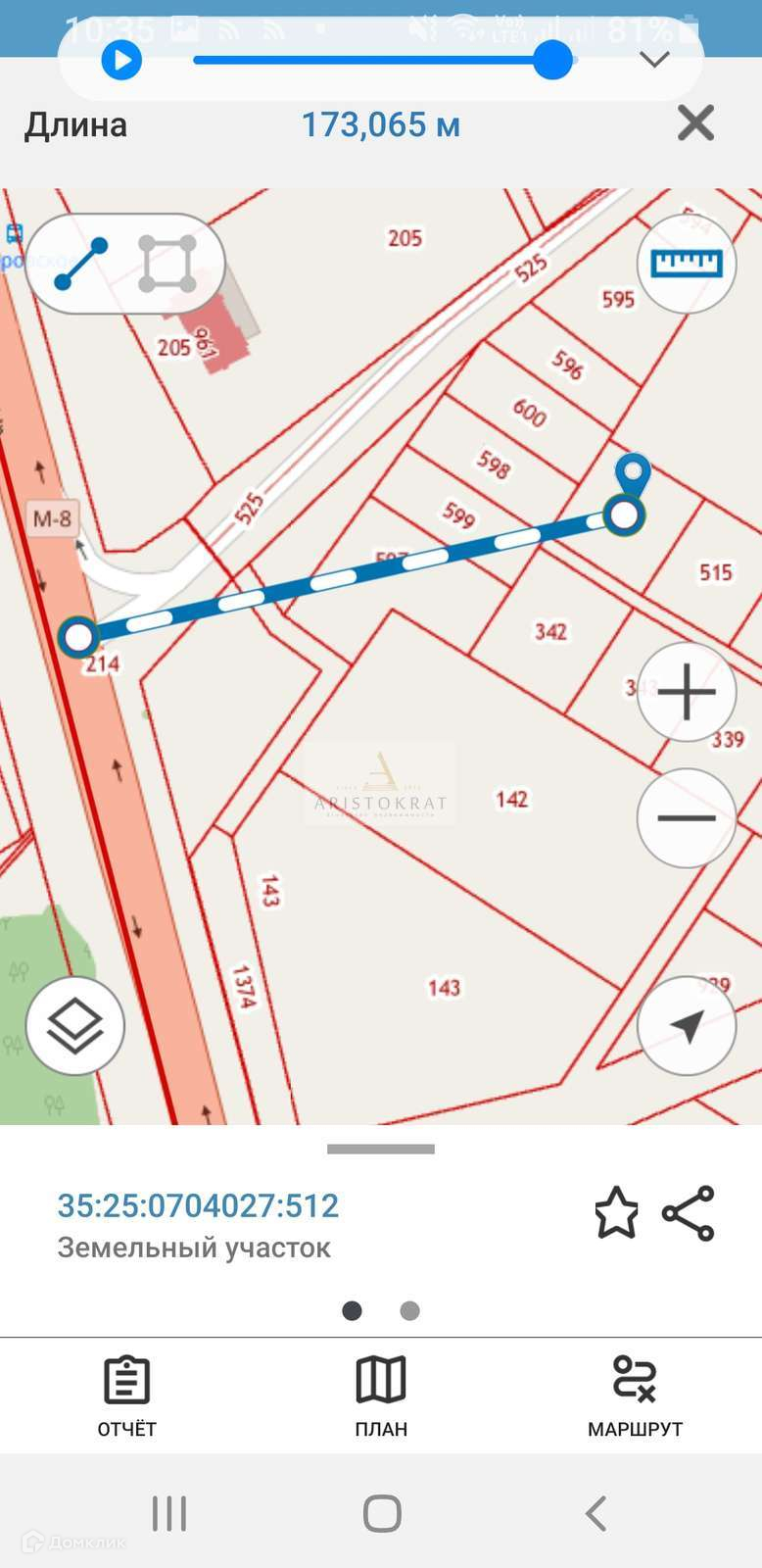
Task: Zoom out of the map
Action: tap(686, 817)
